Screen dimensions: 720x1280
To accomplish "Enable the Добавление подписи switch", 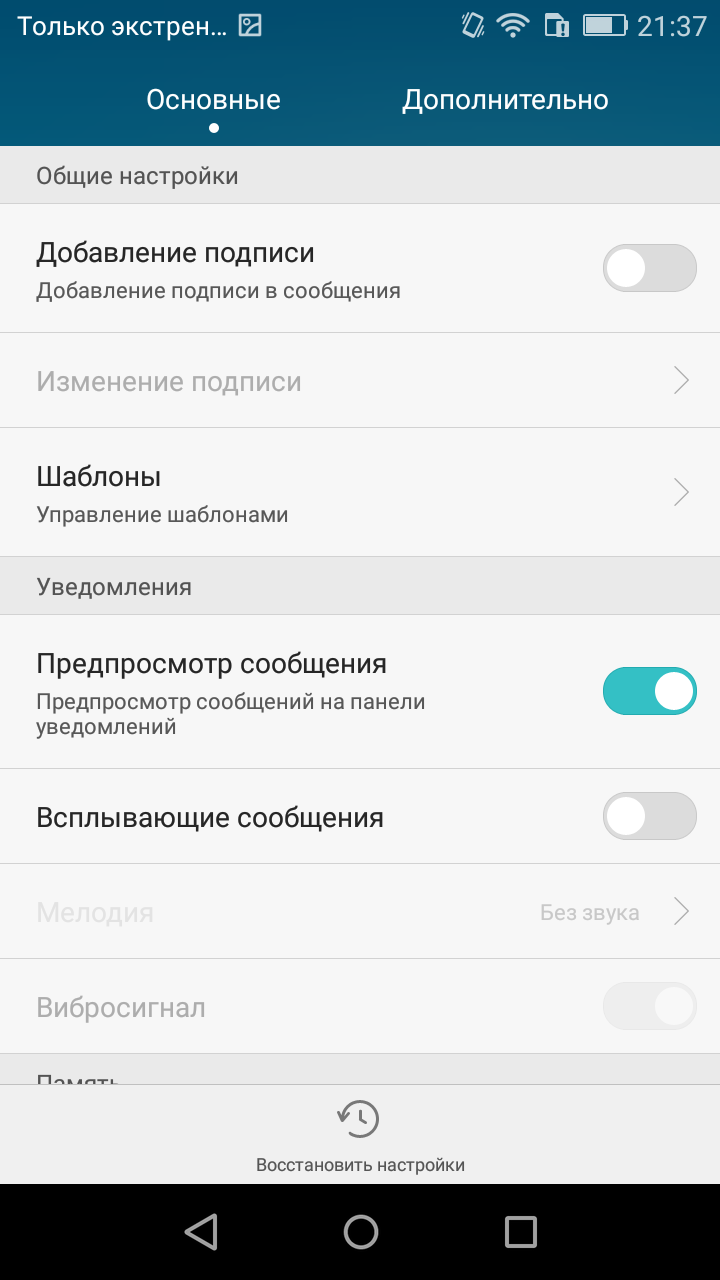I will tap(649, 268).
